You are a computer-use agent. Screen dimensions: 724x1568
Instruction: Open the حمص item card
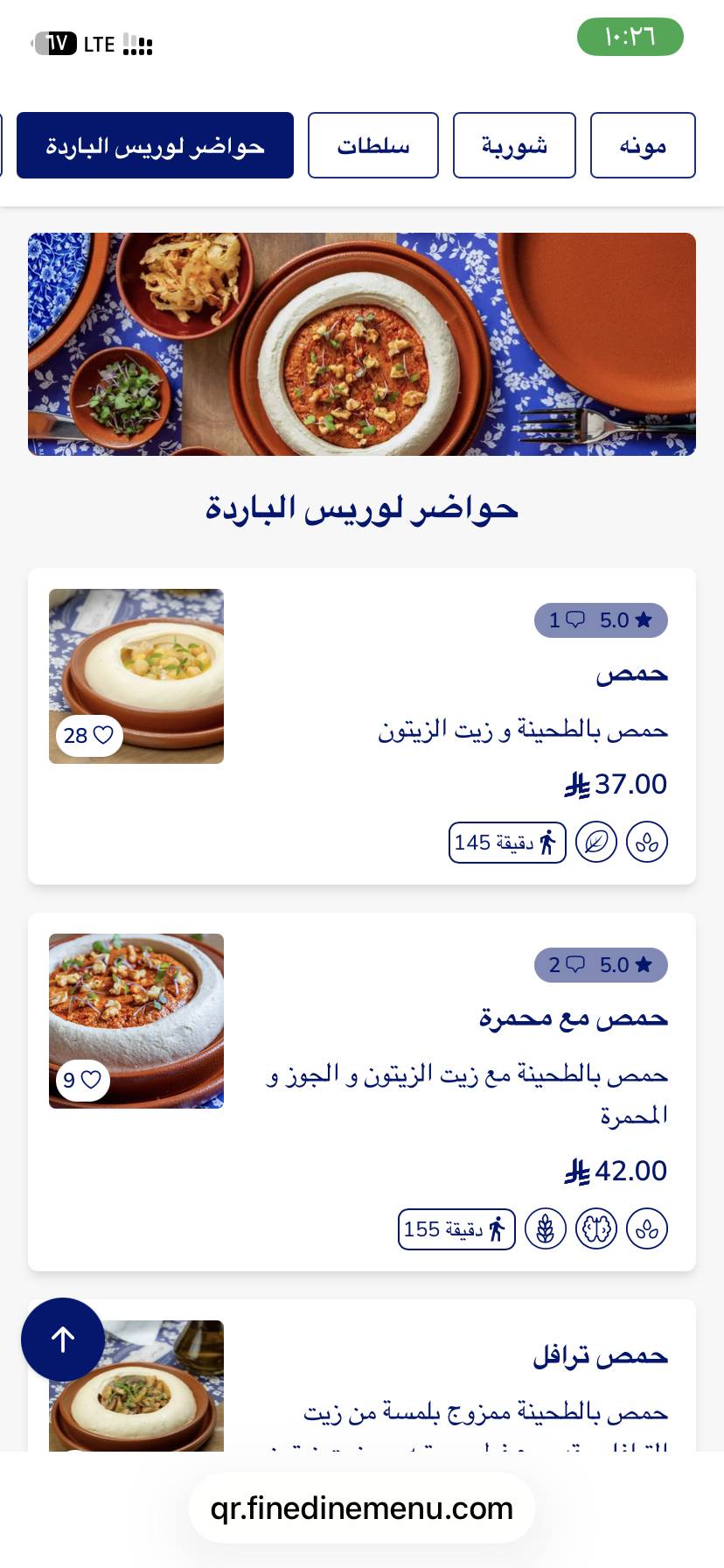pos(362,726)
